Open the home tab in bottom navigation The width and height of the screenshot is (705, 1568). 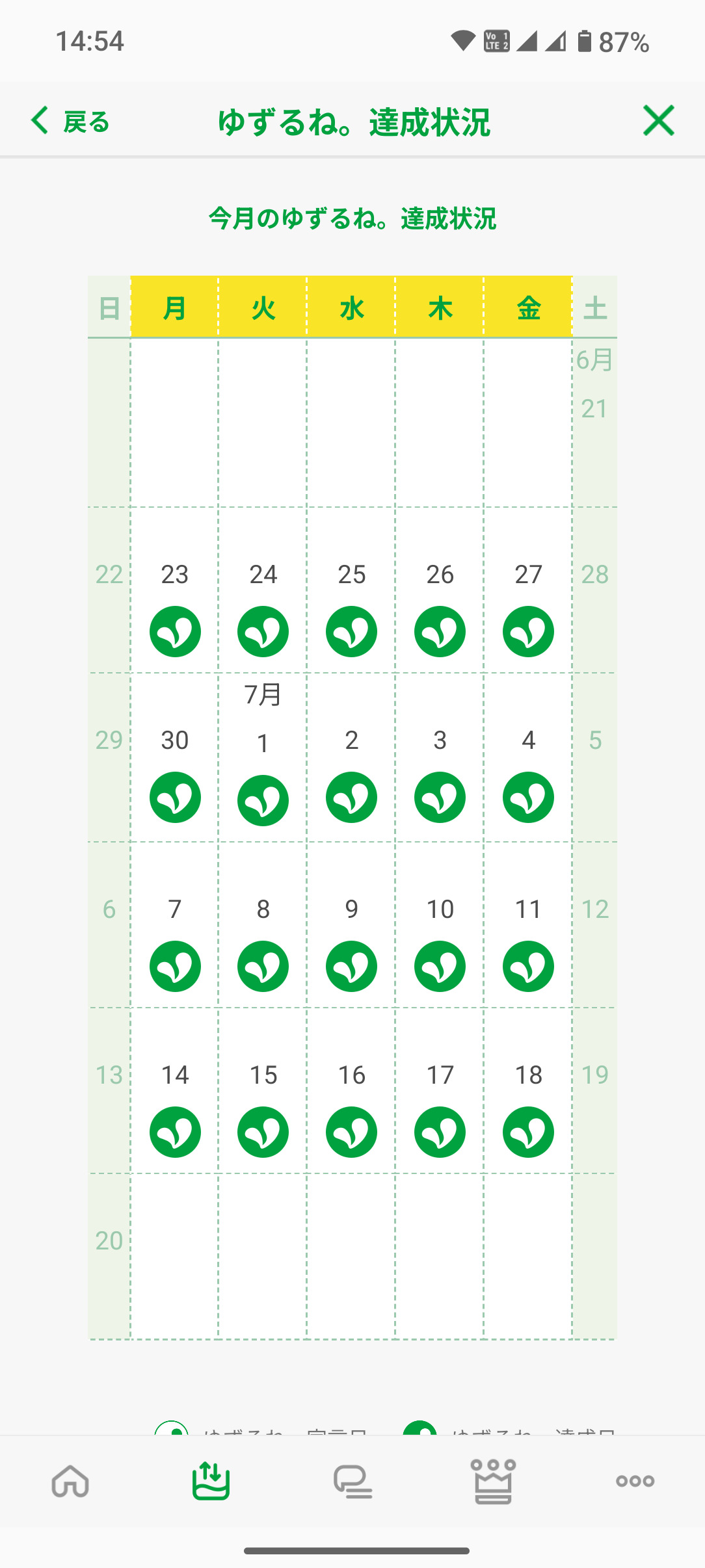(70, 1482)
